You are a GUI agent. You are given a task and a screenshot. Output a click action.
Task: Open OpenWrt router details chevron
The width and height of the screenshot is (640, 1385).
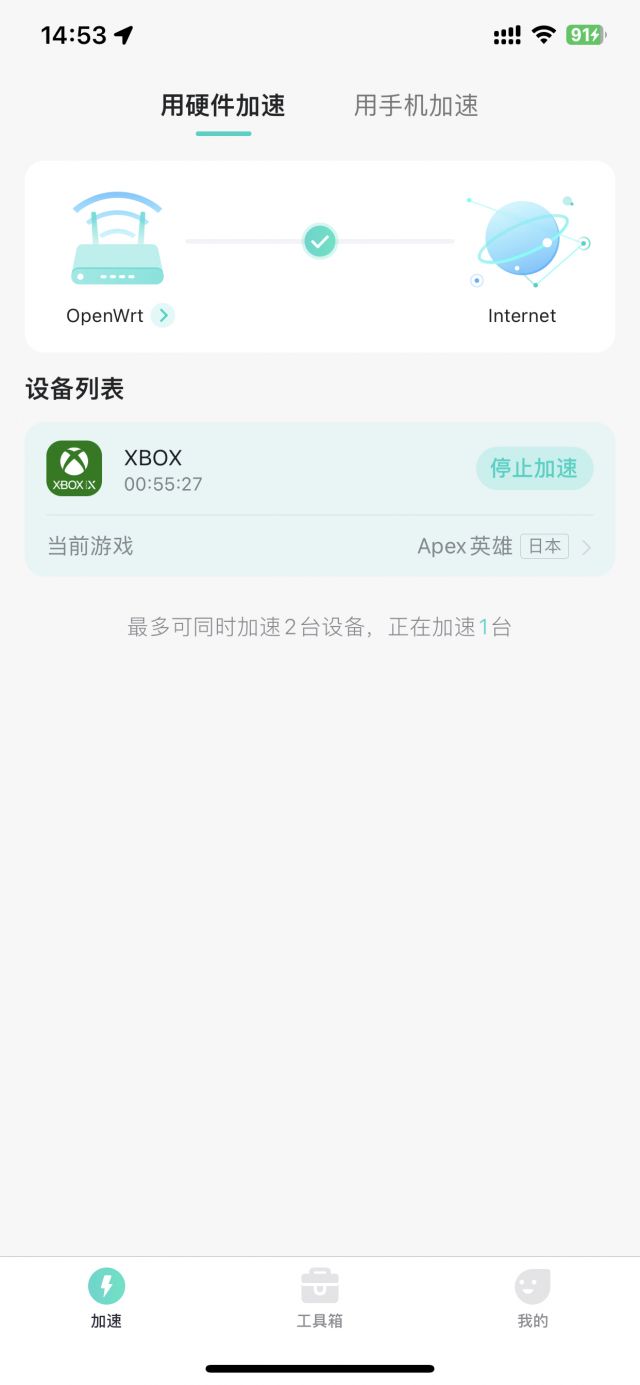click(x=163, y=316)
